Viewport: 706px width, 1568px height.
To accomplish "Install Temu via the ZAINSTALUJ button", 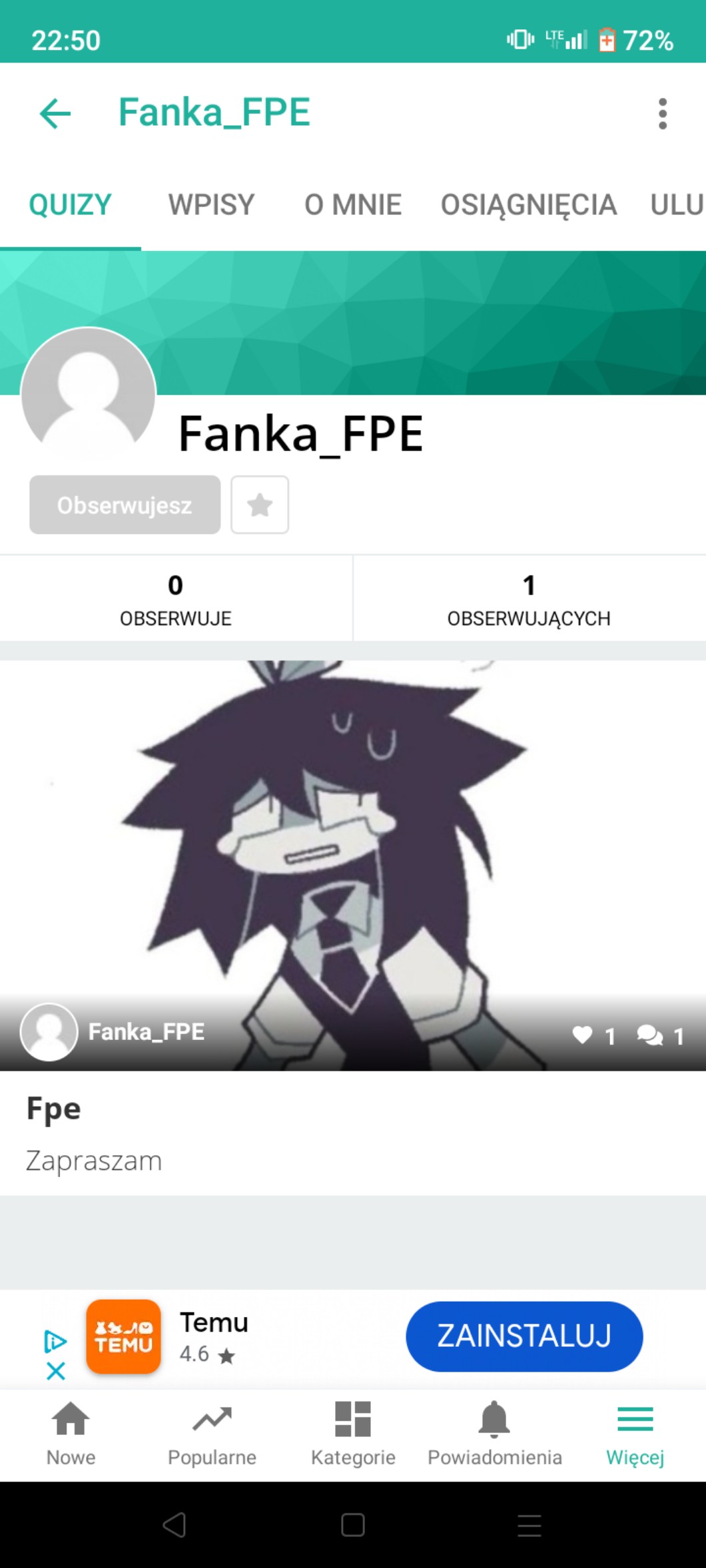I will [524, 1336].
